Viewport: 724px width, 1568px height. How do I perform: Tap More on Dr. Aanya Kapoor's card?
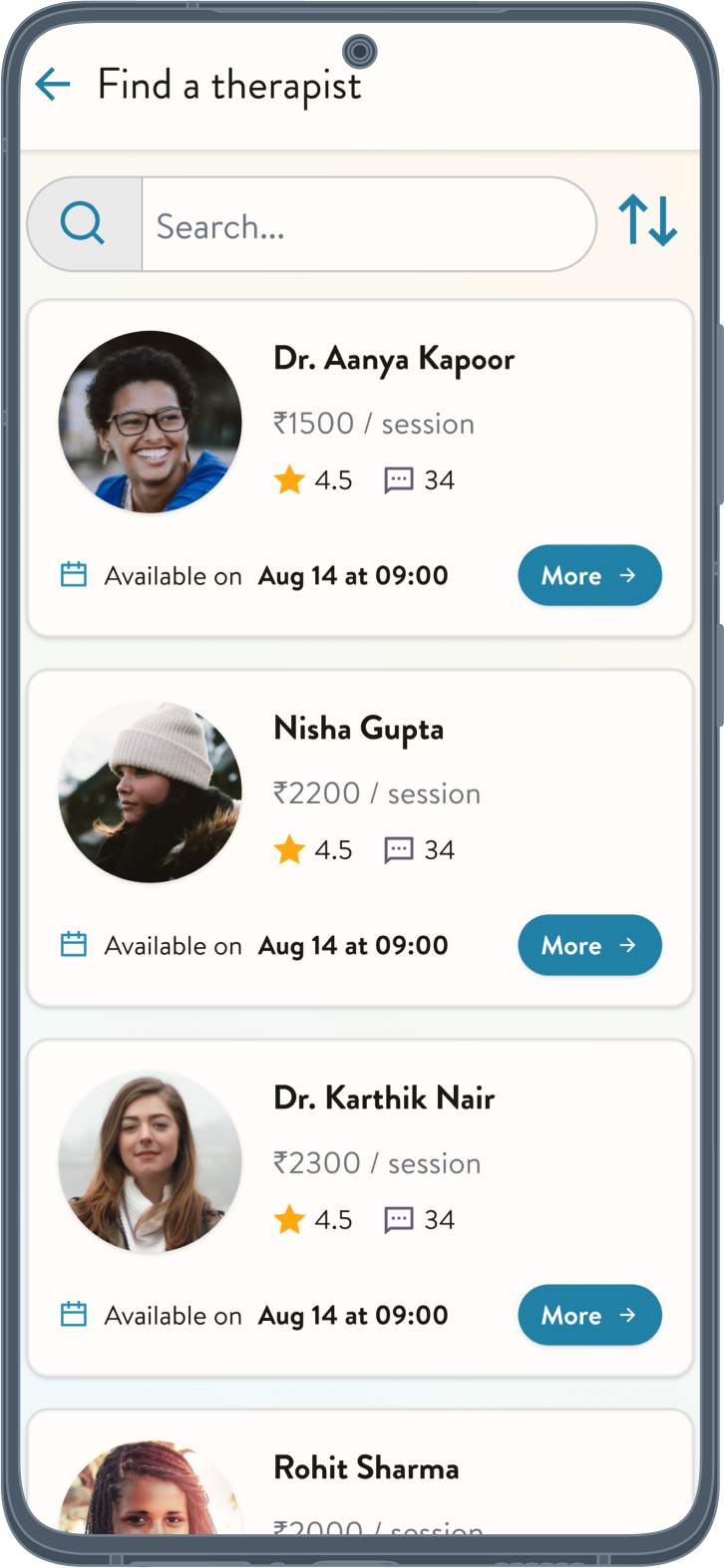589,575
